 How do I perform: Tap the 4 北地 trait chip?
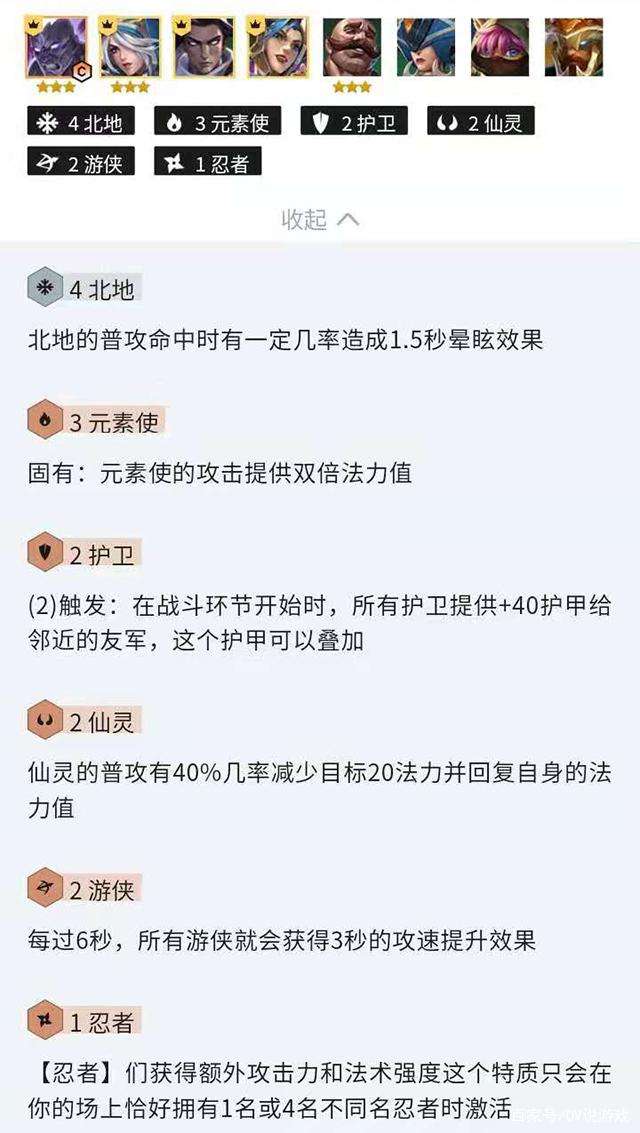point(81,121)
